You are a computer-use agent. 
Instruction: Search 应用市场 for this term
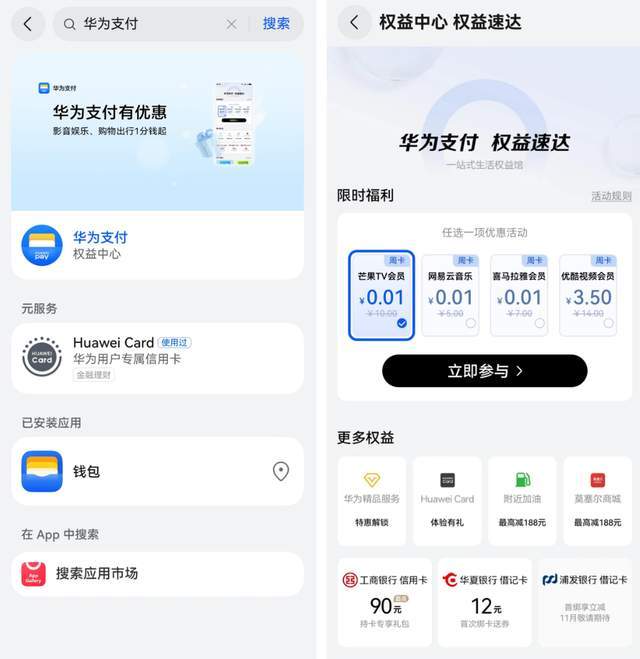click(157, 574)
